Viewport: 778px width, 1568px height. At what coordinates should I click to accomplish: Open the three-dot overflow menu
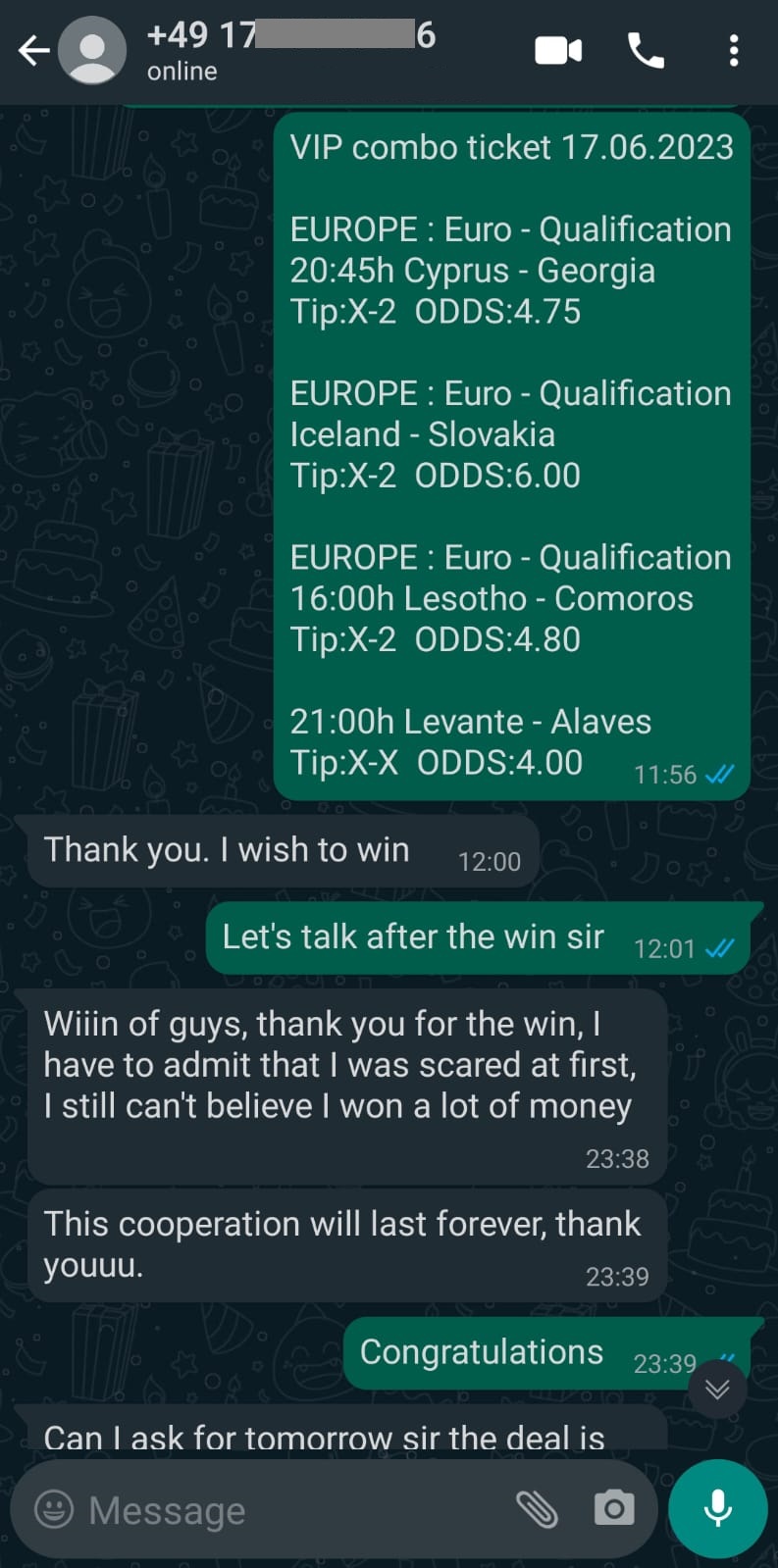pos(734,50)
